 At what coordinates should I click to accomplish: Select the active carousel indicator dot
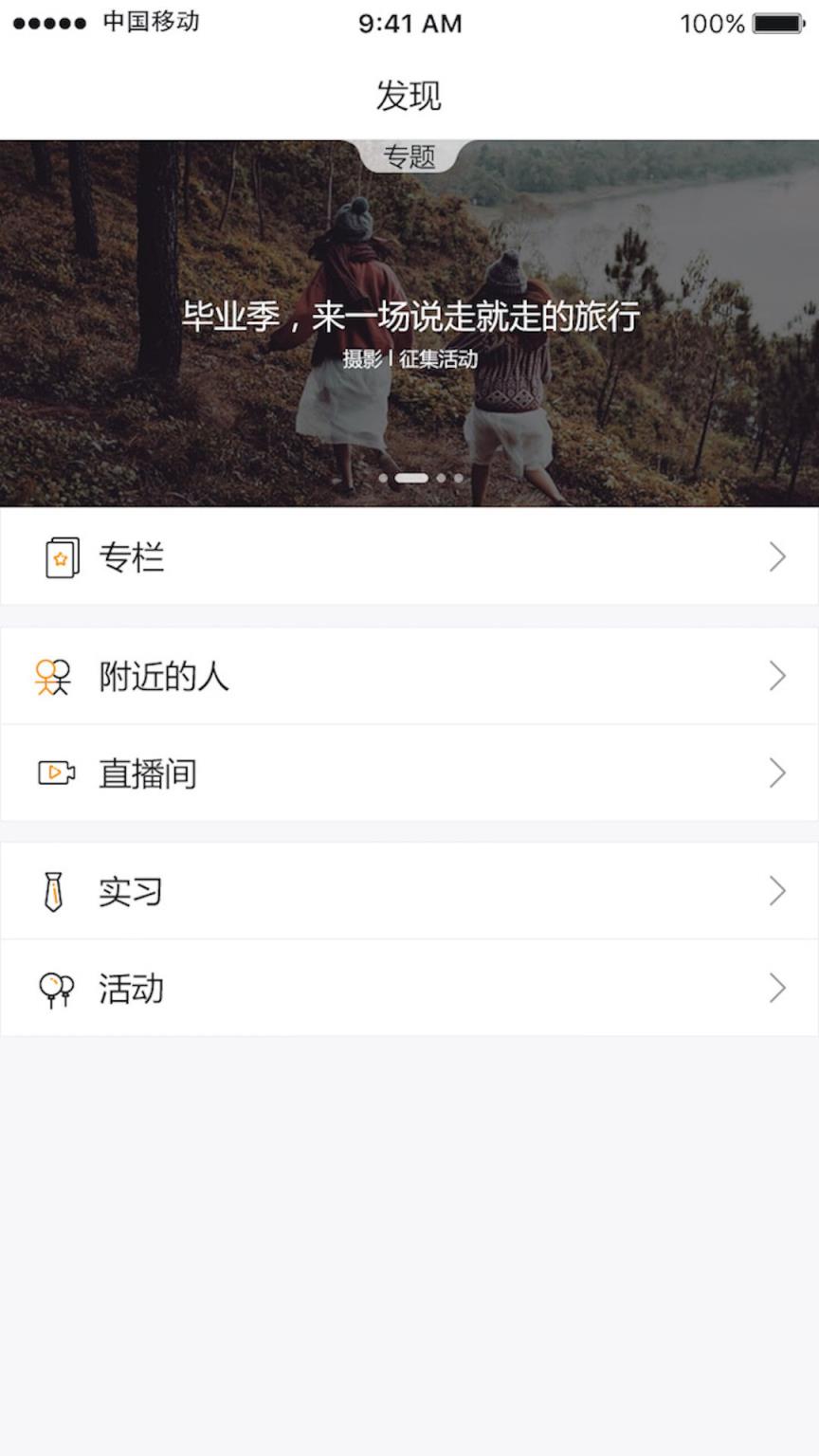[x=410, y=478]
